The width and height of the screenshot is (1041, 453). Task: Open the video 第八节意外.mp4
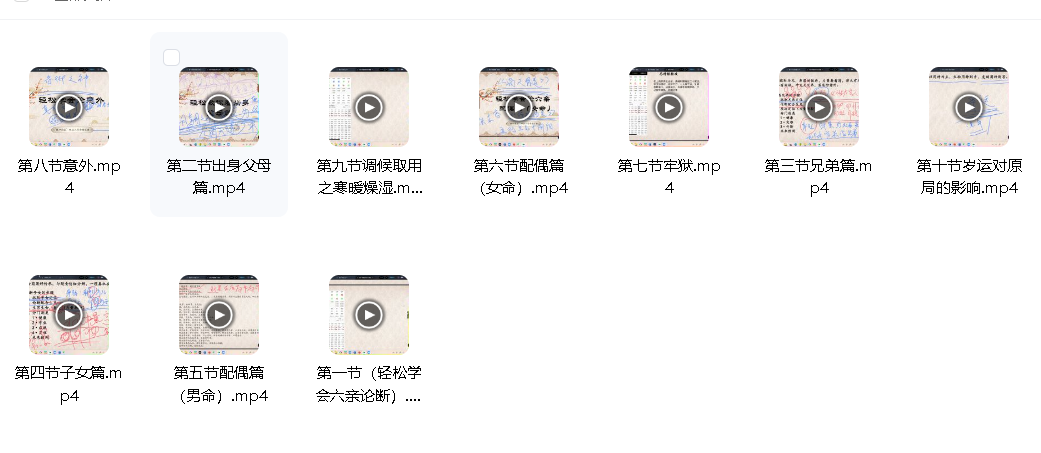(69, 107)
